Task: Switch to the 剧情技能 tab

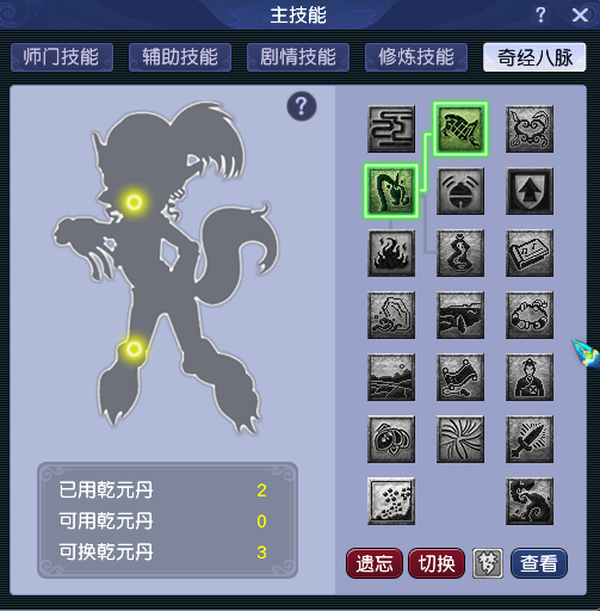Action: pyautogui.click(x=298, y=57)
